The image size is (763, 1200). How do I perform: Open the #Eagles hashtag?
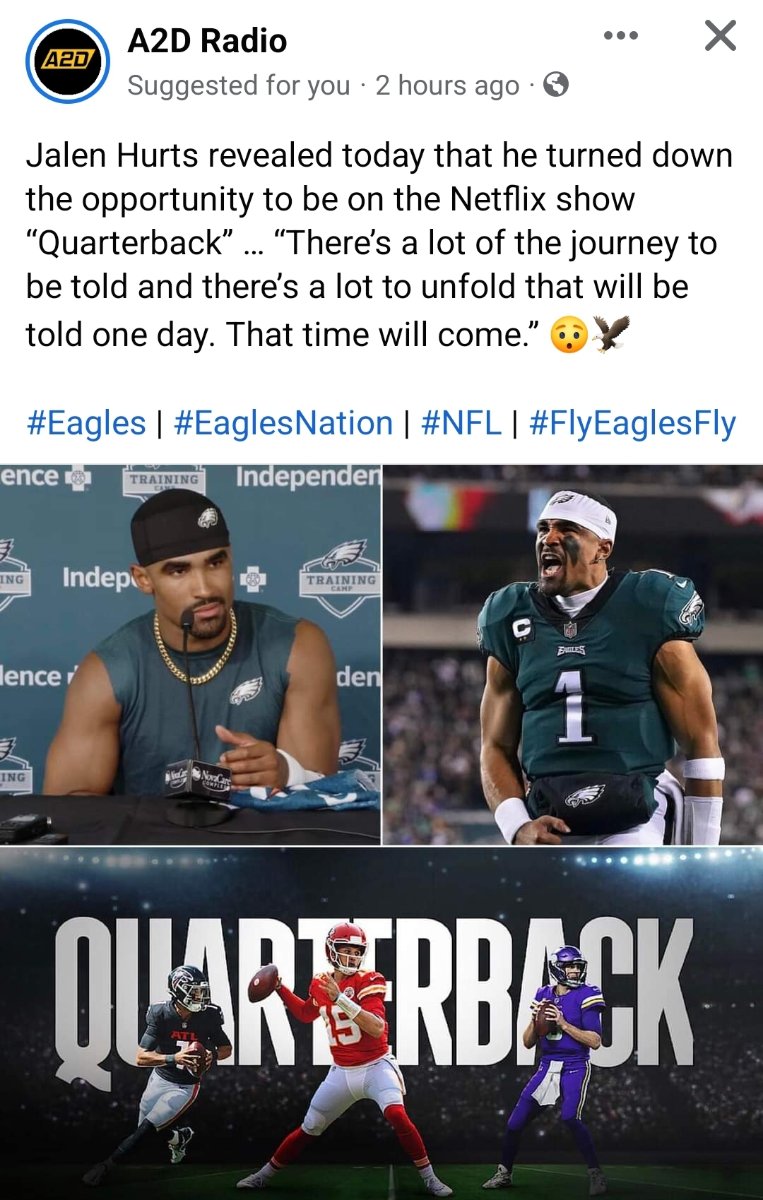point(86,424)
